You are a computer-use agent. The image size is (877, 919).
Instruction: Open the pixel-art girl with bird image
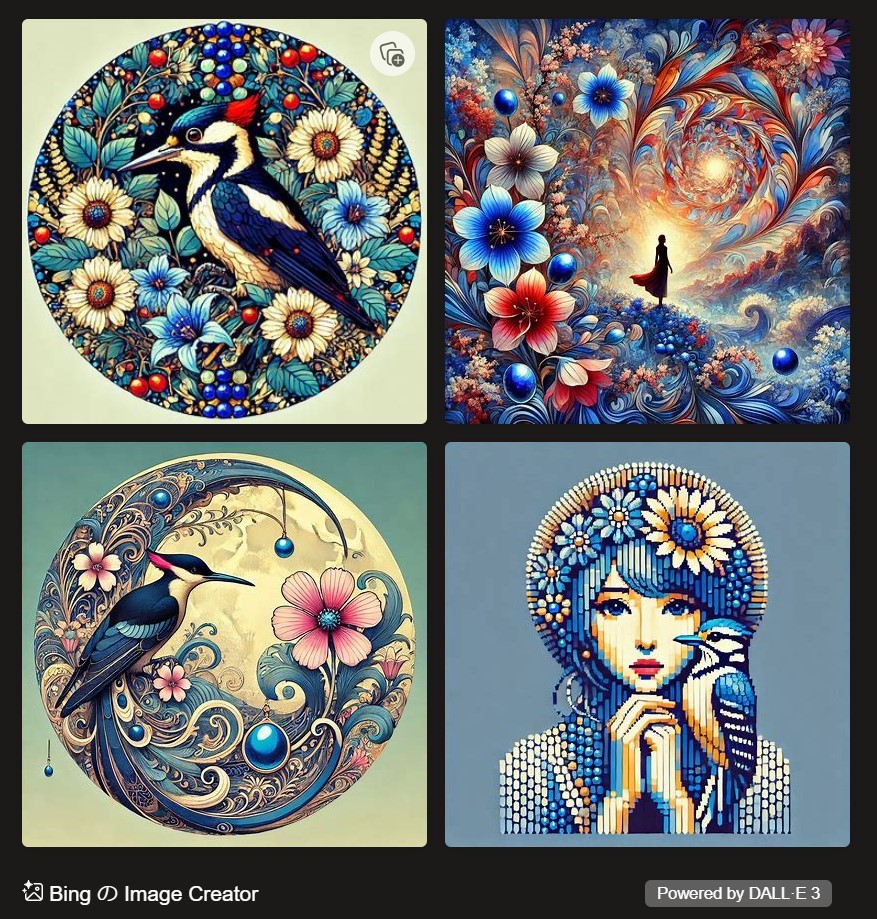pos(647,644)
